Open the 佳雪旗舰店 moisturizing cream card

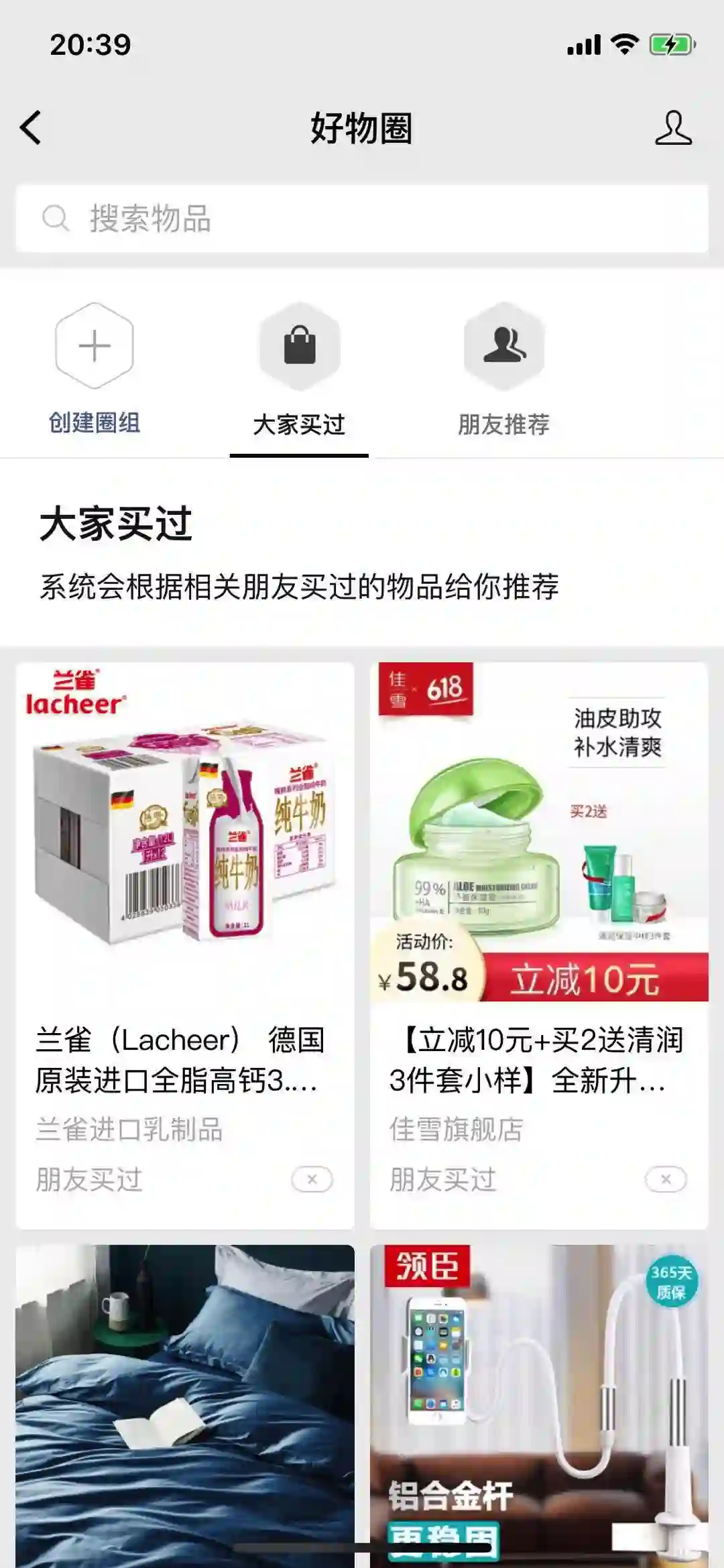(x=539, y=871)
